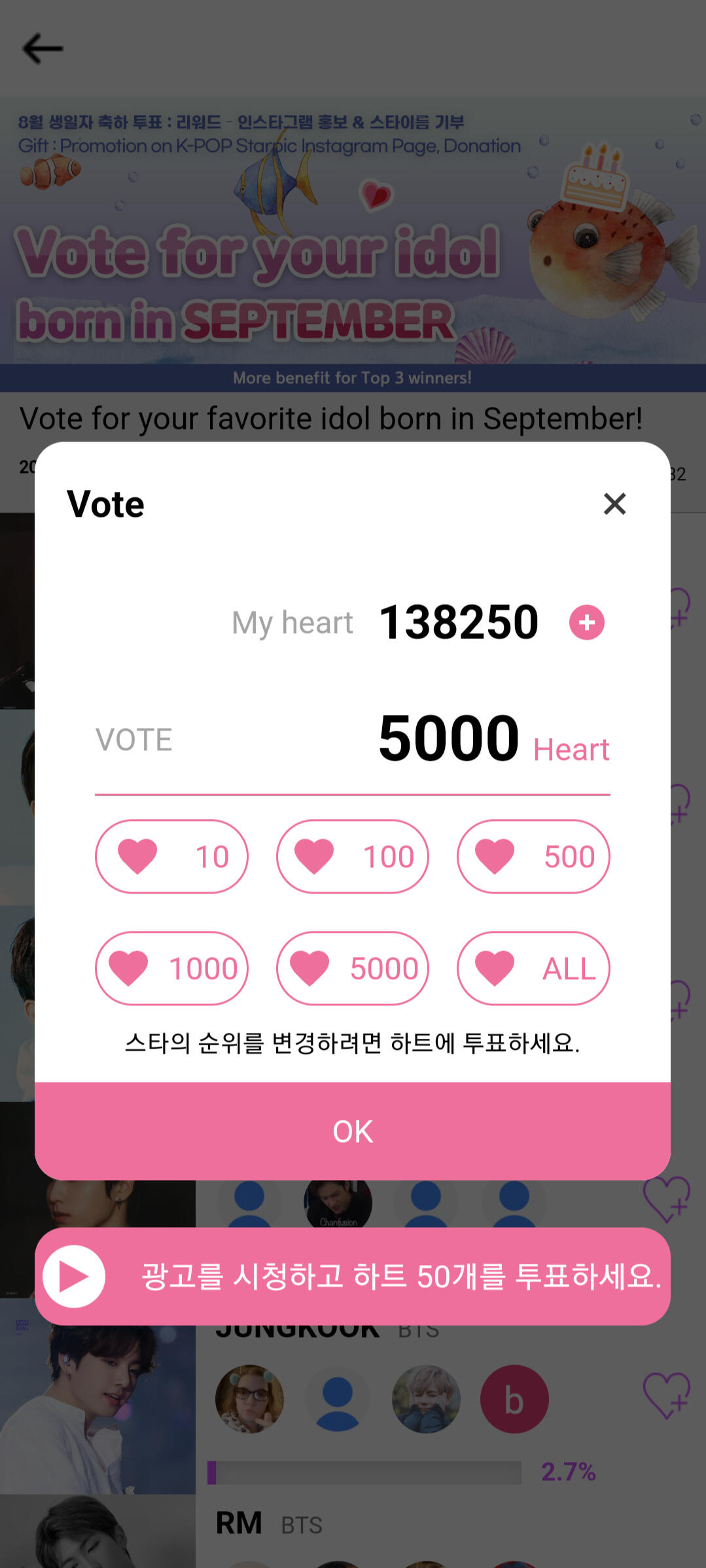Select the 10 hearts chip

[x=171, y=856]
